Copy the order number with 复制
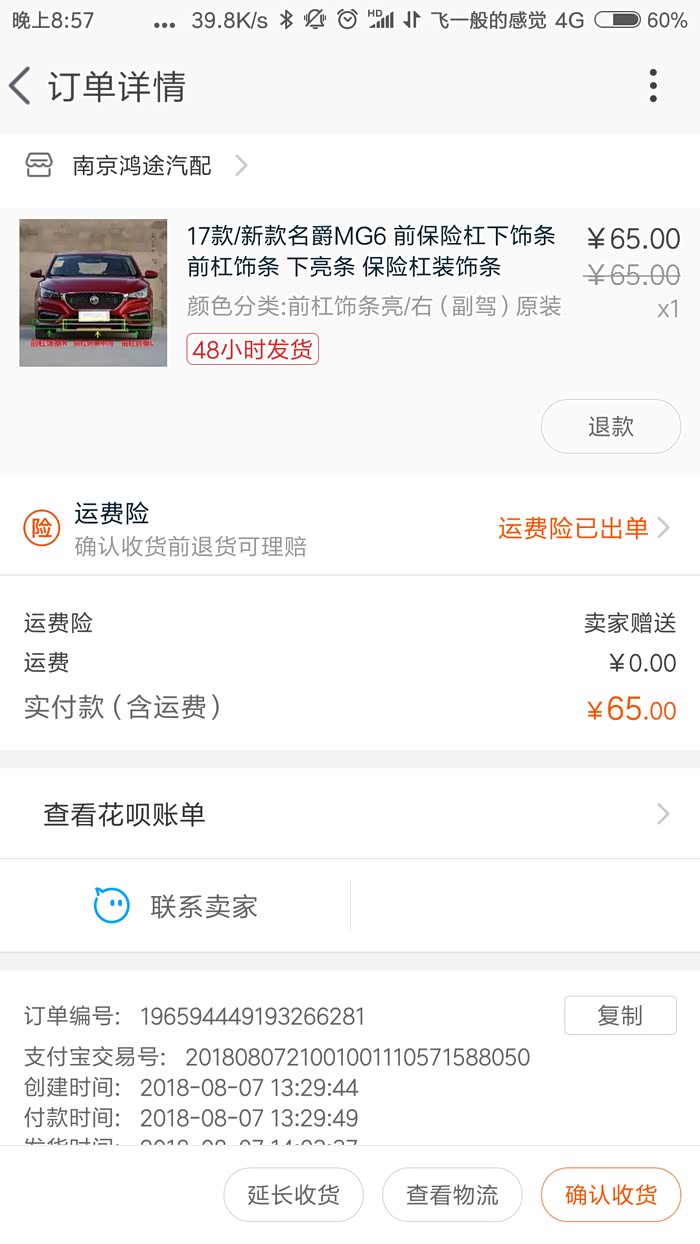 point(620,1016)
